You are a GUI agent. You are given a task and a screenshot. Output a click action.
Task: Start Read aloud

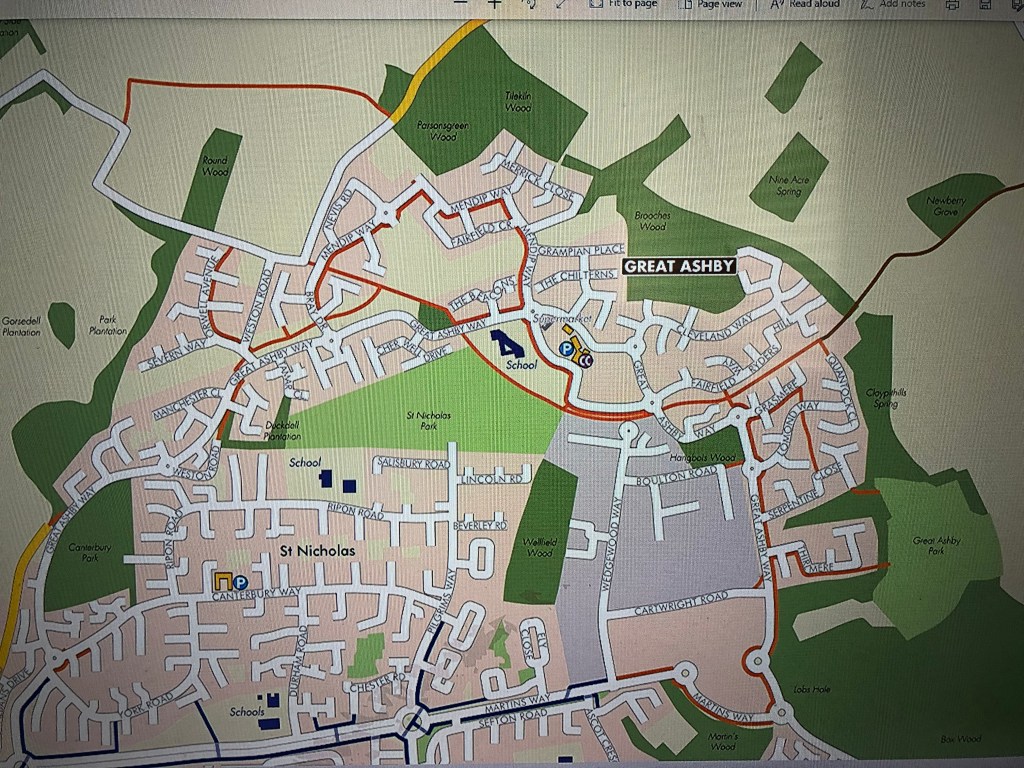[805, 4]
